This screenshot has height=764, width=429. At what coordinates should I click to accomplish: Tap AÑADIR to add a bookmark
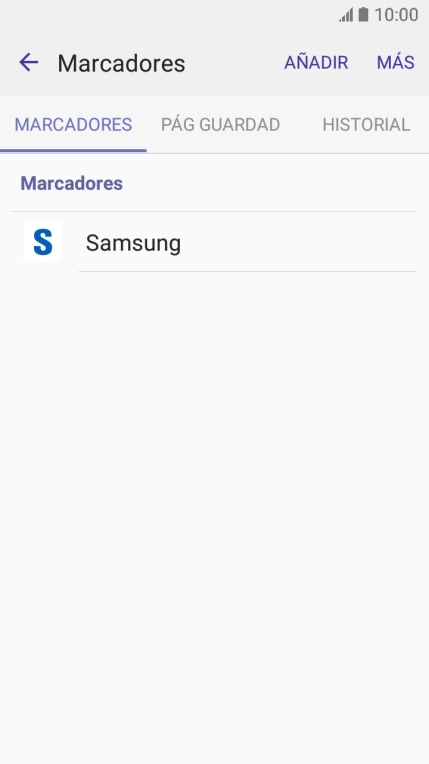[x=316, y=62]
